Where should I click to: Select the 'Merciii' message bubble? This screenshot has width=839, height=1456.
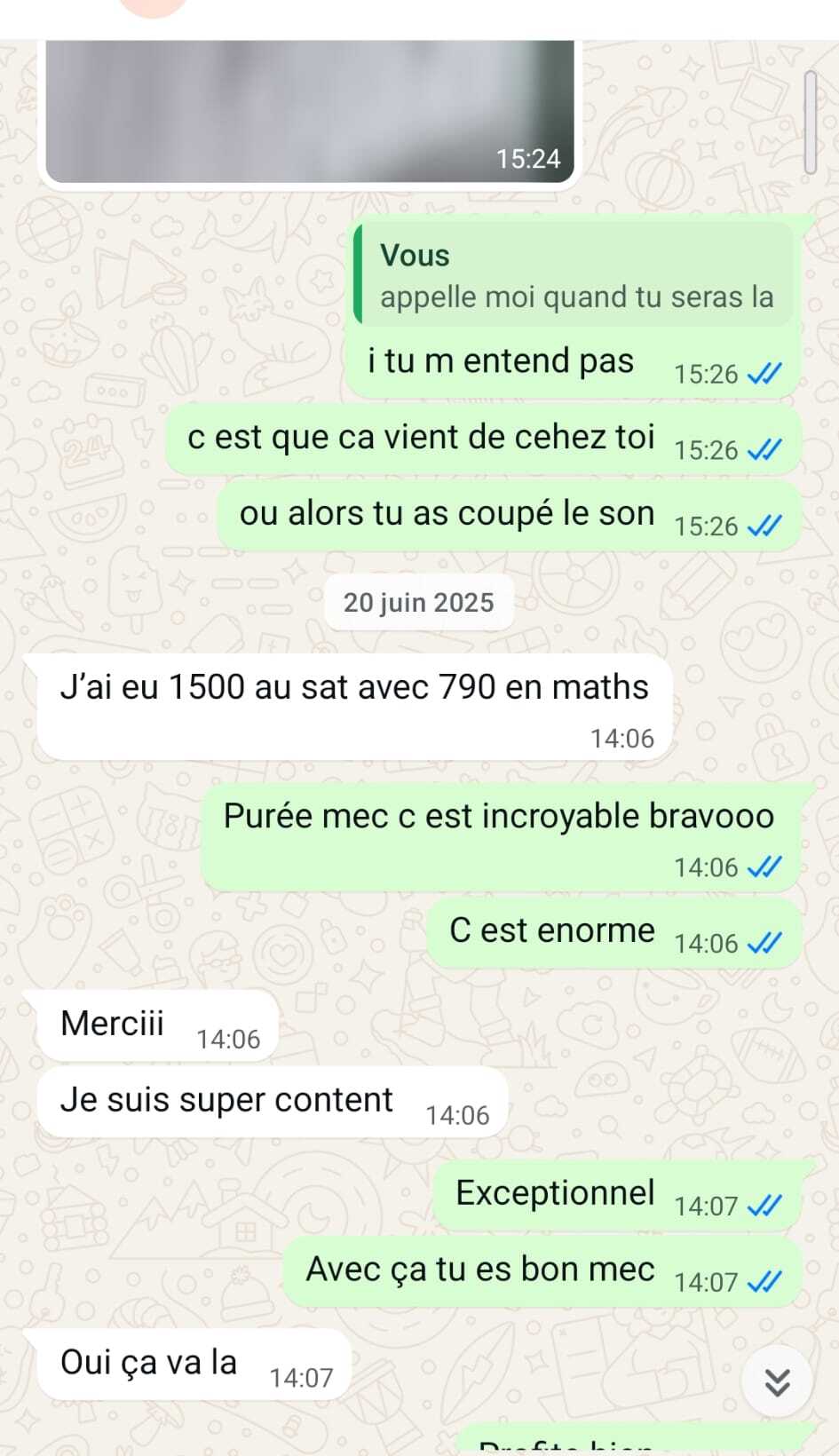click(111, 1023)
